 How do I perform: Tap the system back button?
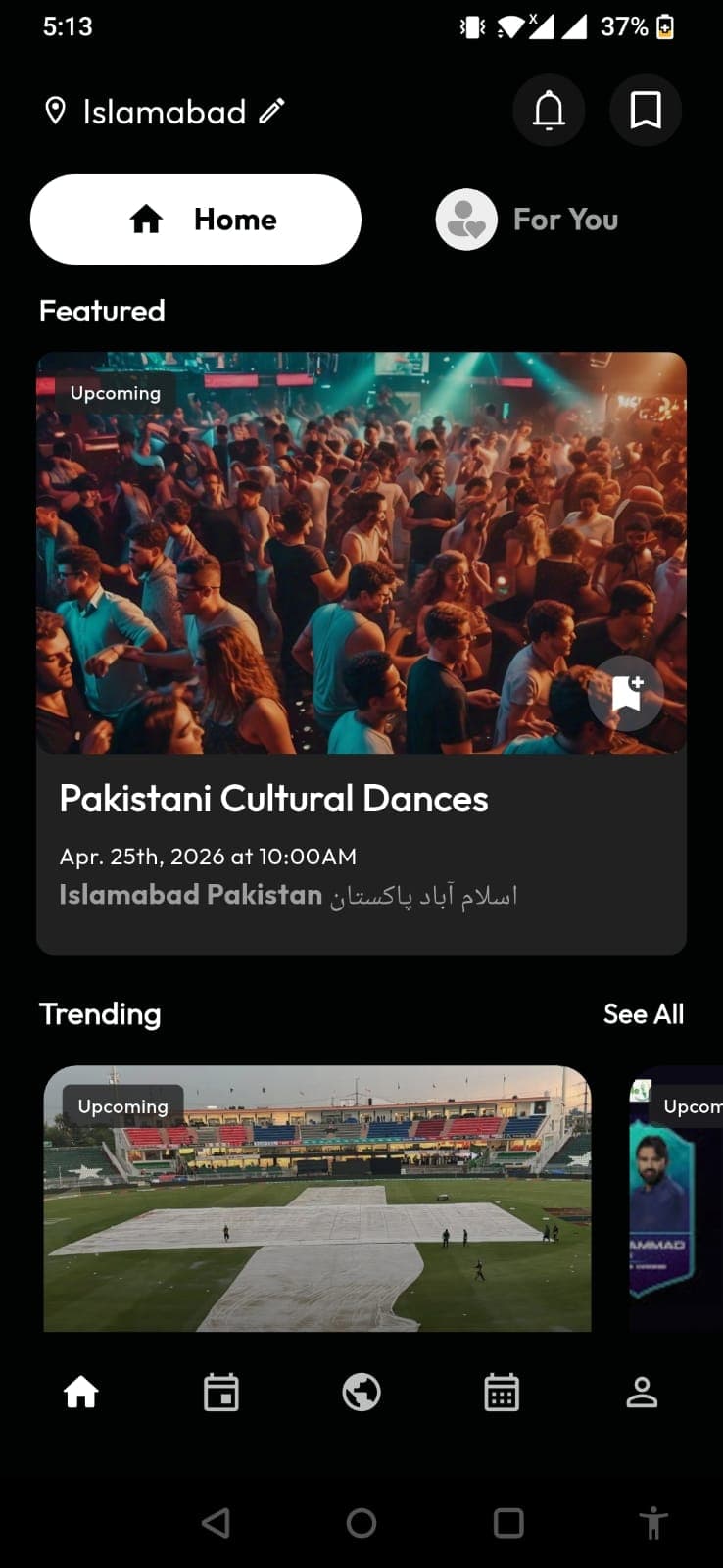(x=216, y=1523)
